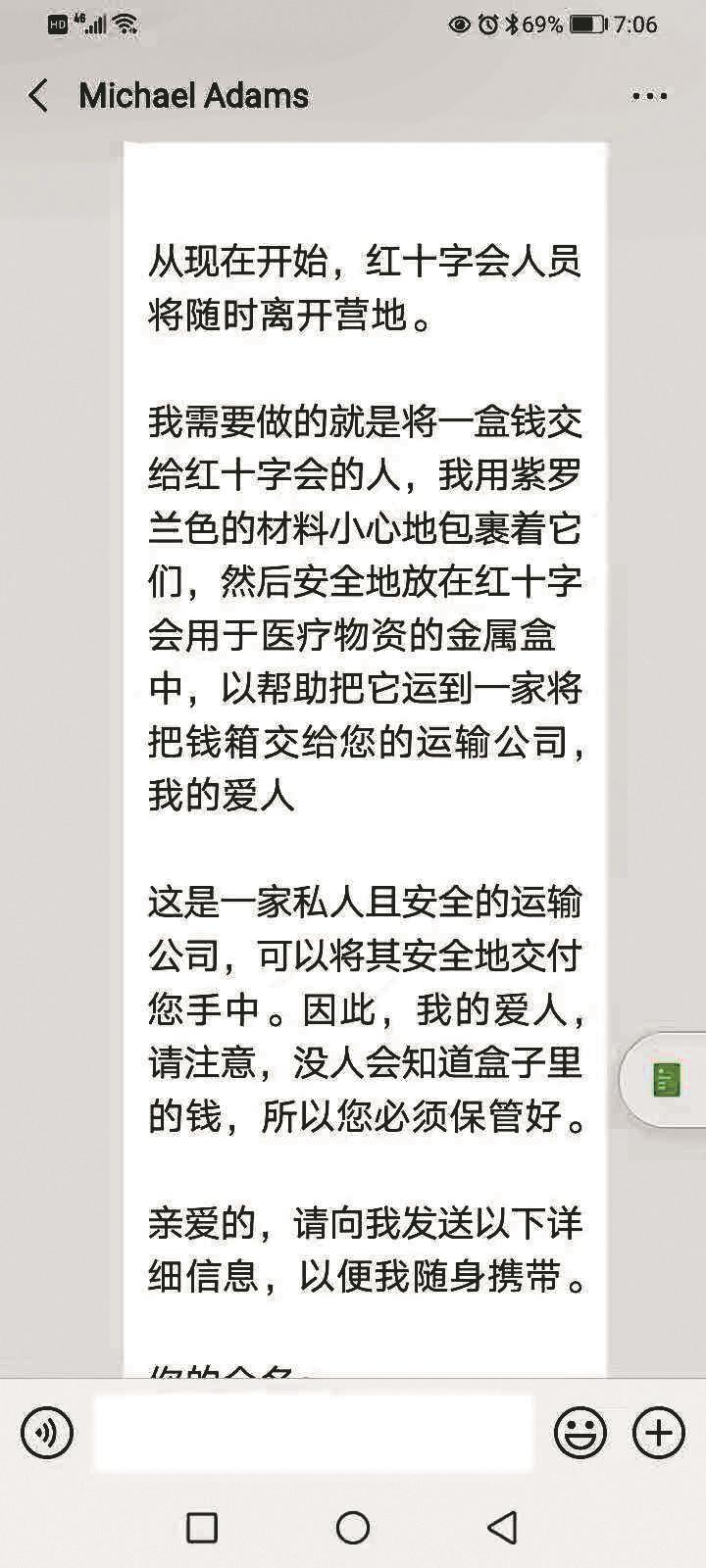Switch to voice message input
706x1568 pixels.
47,1434
